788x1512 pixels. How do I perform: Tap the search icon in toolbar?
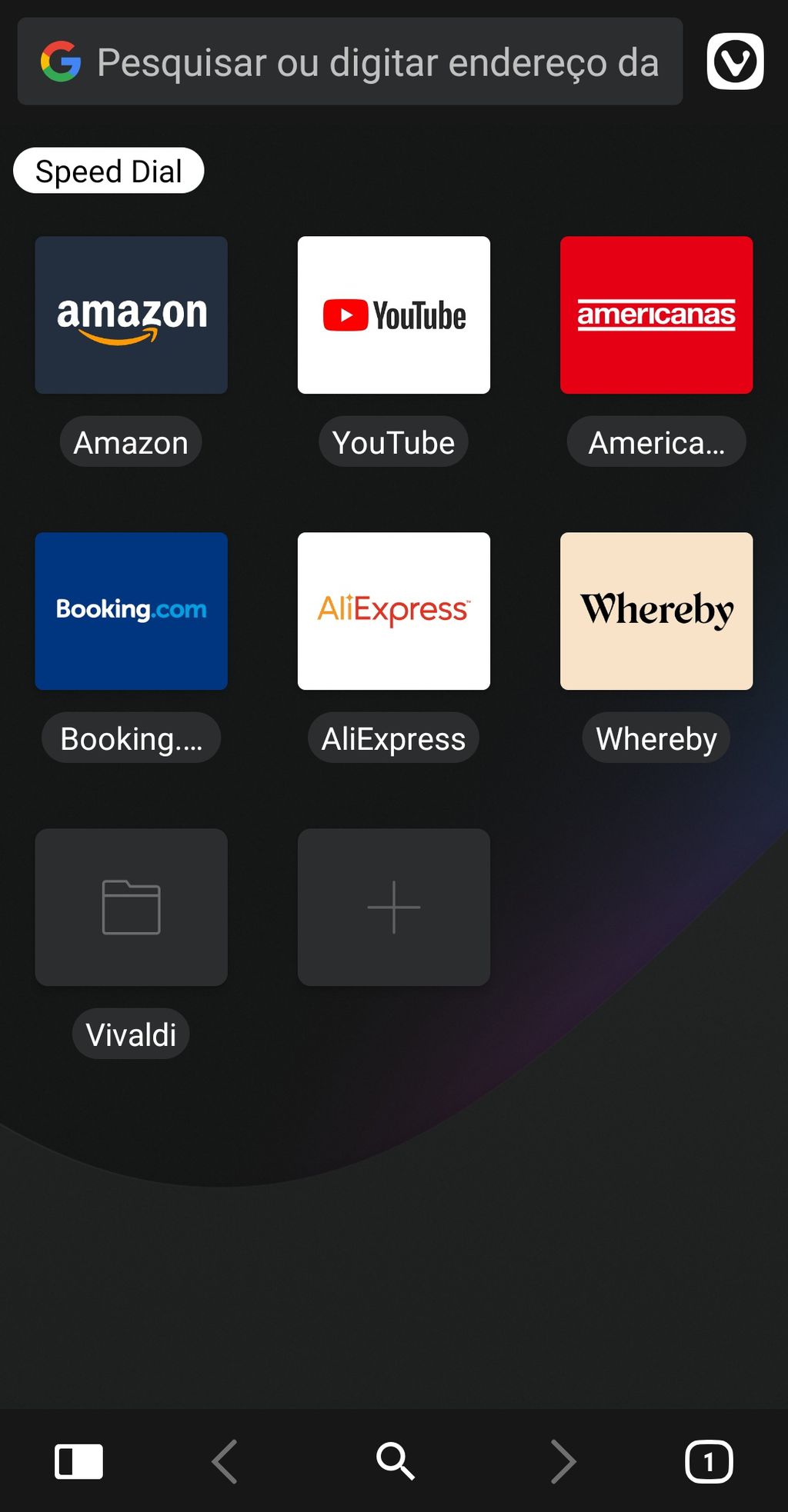[395, 1461]
